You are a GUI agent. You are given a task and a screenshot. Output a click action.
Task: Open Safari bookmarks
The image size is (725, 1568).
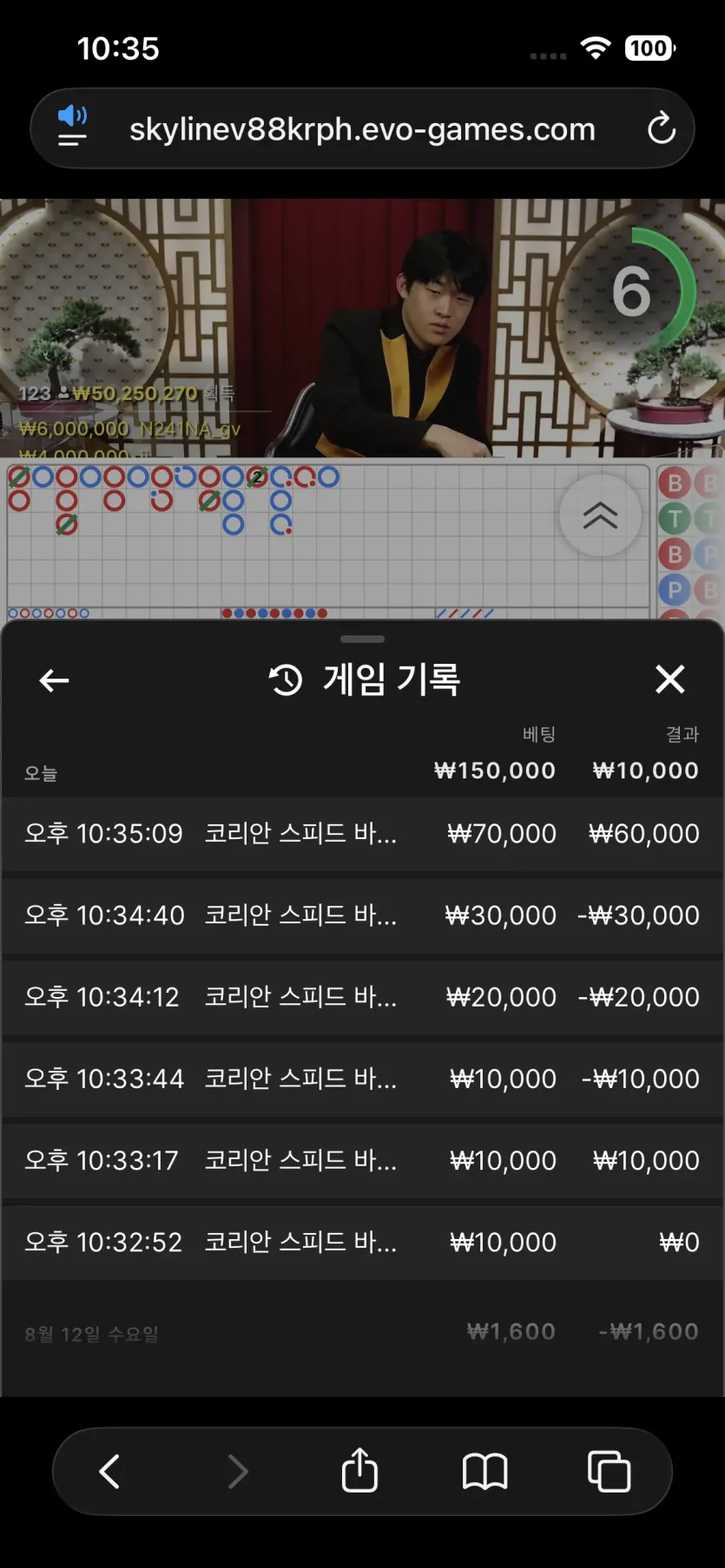pos(484,1472)
